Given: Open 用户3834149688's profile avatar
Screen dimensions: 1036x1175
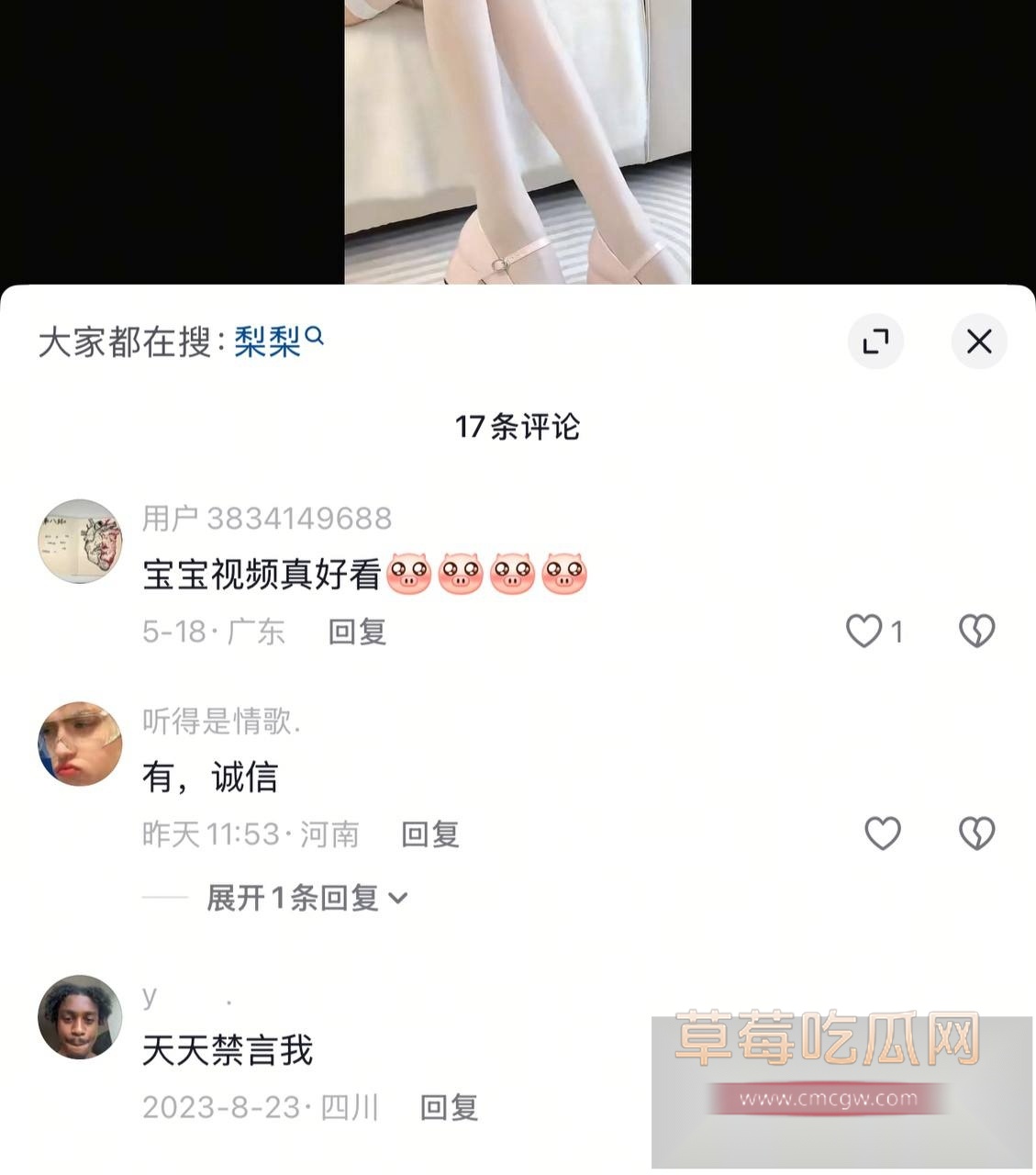Looking at the screenshot, I should (80, 541).
